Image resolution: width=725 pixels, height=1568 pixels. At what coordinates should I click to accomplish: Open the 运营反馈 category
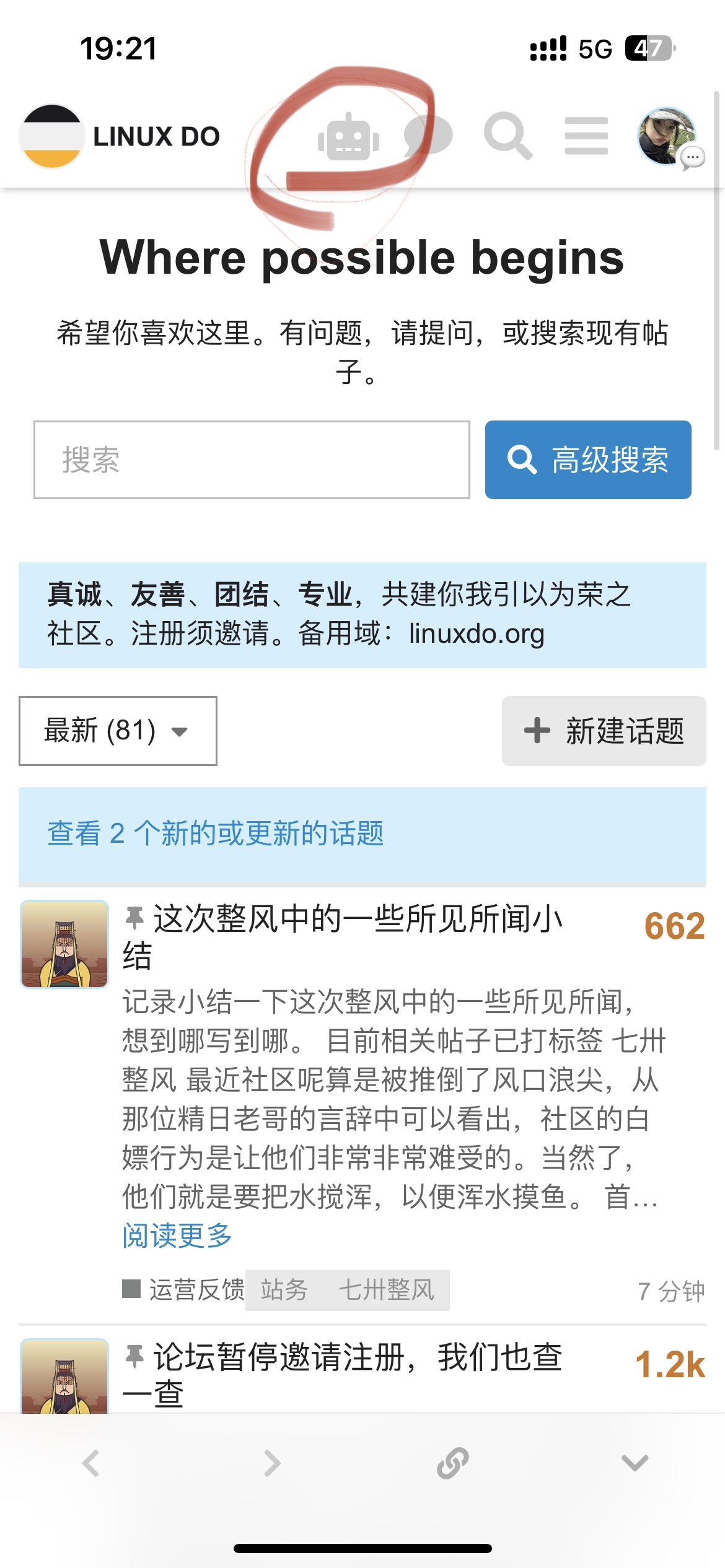(x=183, y=1290)
